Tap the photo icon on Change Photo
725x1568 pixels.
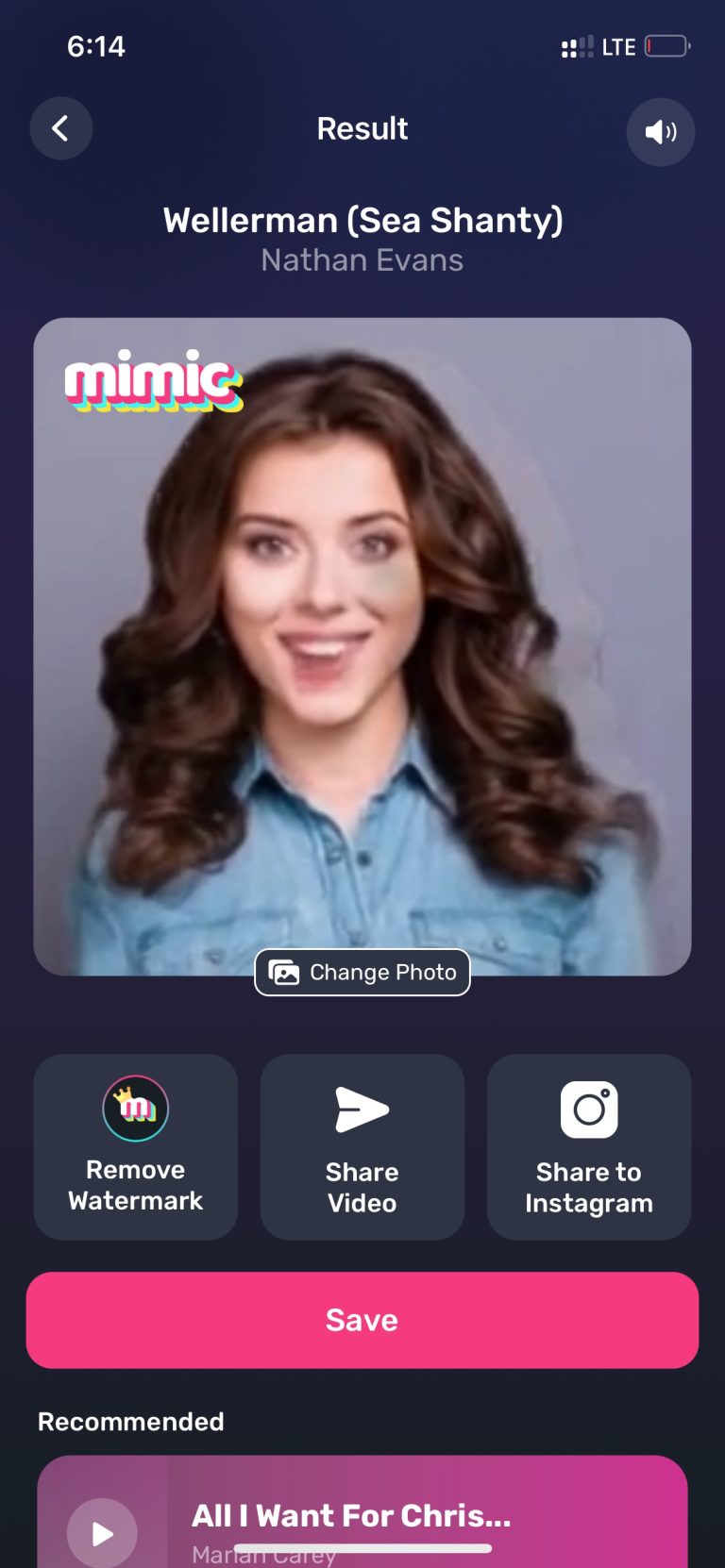[x=283, y=972]
